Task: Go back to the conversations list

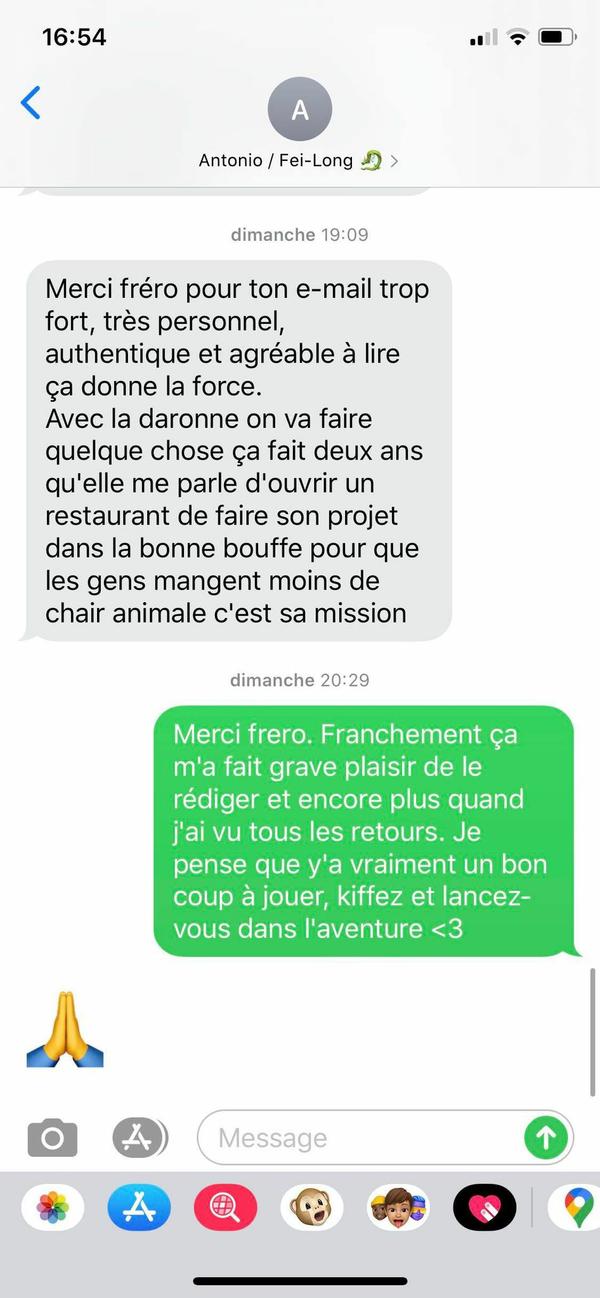Action: [x=31, y=103]
